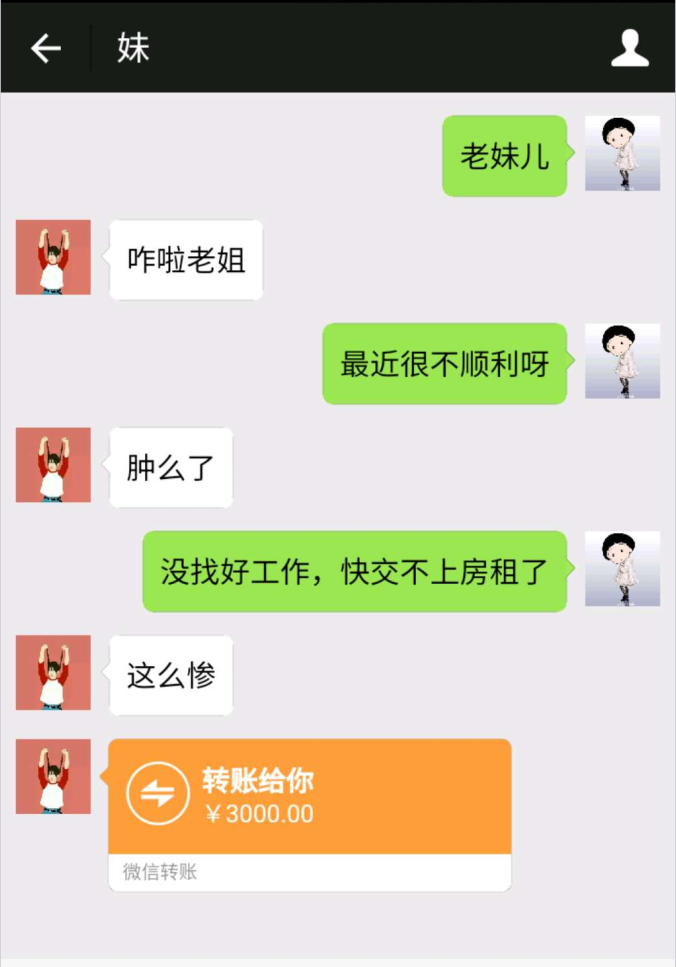The image size is (676, 967).
Task: Tap sister's avatar beside 咋啦老姐
Action: 53,257
